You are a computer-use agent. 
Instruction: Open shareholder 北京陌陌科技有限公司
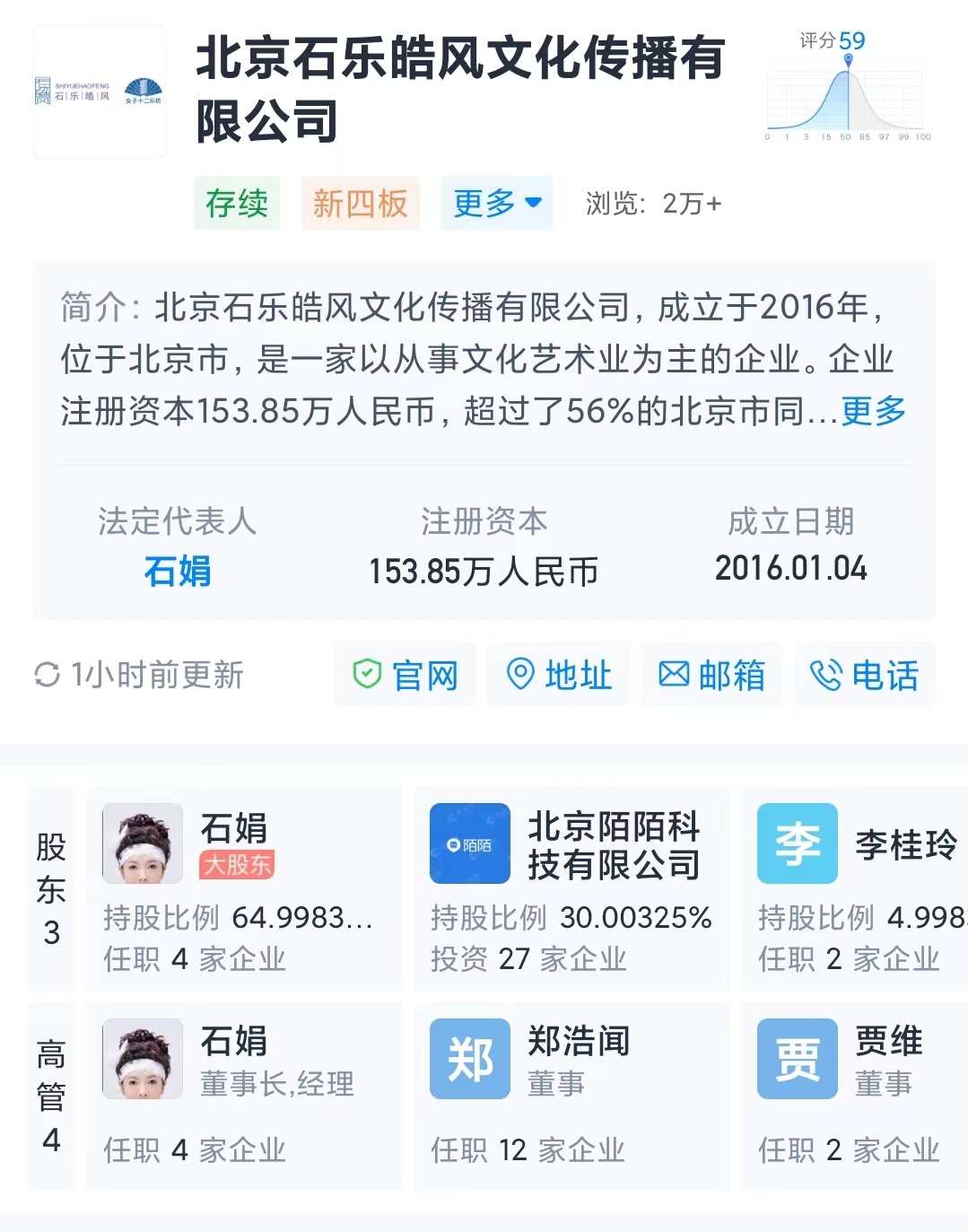coord(571,889)
